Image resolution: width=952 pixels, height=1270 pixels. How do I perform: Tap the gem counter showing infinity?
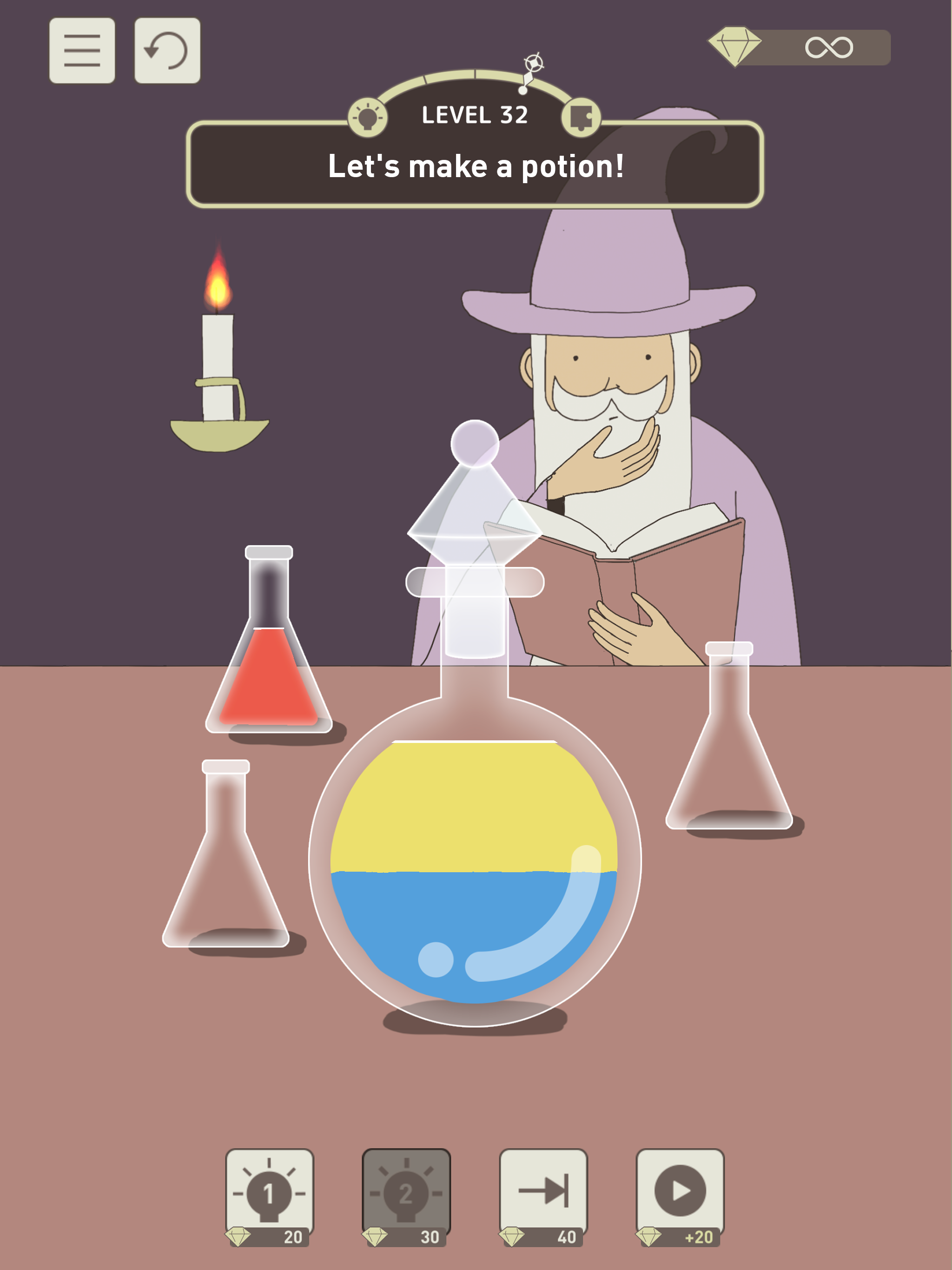[798, 46]
